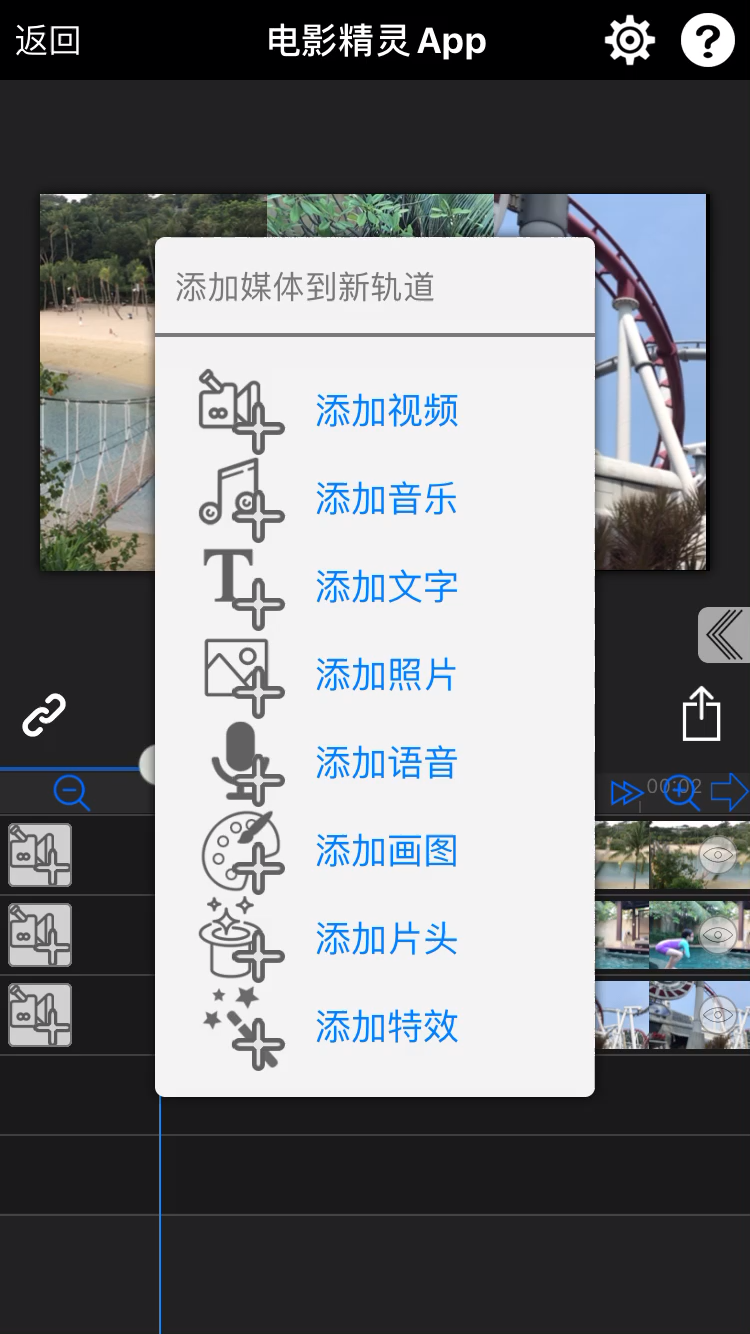Tap the double-chevron collapse button

[x=724, y=634]
